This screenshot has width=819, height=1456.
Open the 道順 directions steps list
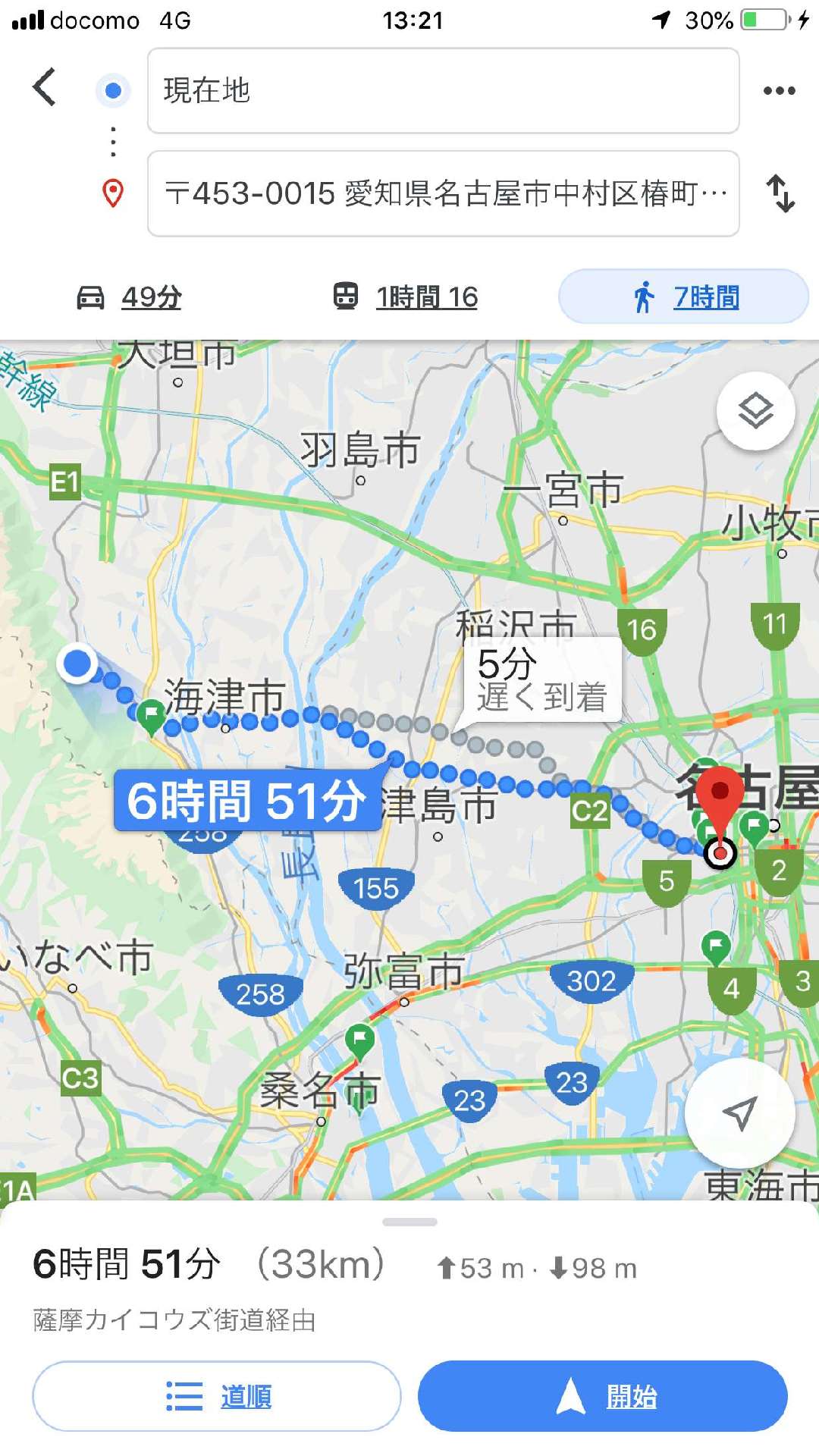pyautogui.click(x=216, y=1396)
